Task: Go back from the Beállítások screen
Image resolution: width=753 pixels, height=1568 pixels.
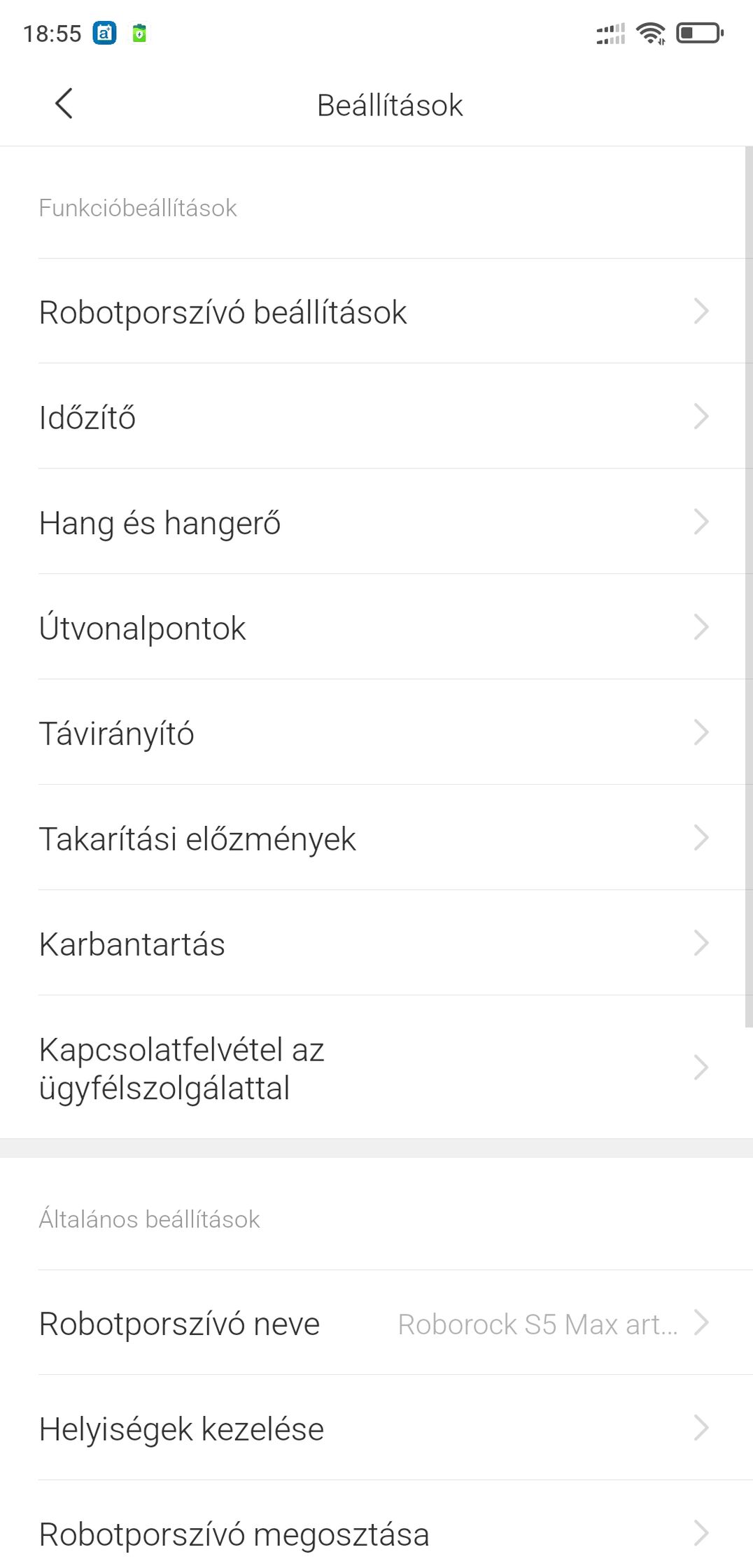Action: point(64,104)
